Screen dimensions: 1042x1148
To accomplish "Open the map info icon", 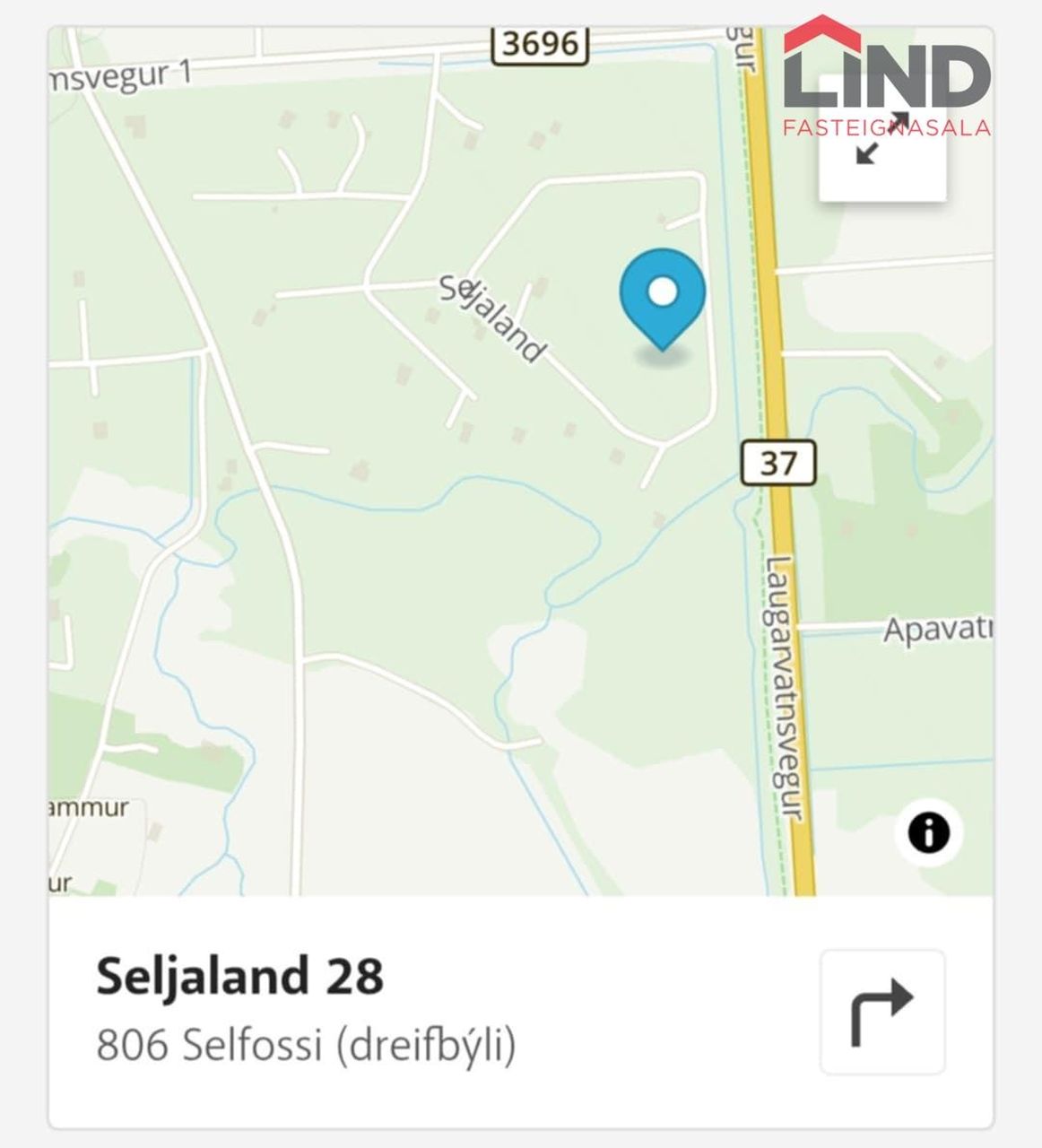I will (928, 833).
